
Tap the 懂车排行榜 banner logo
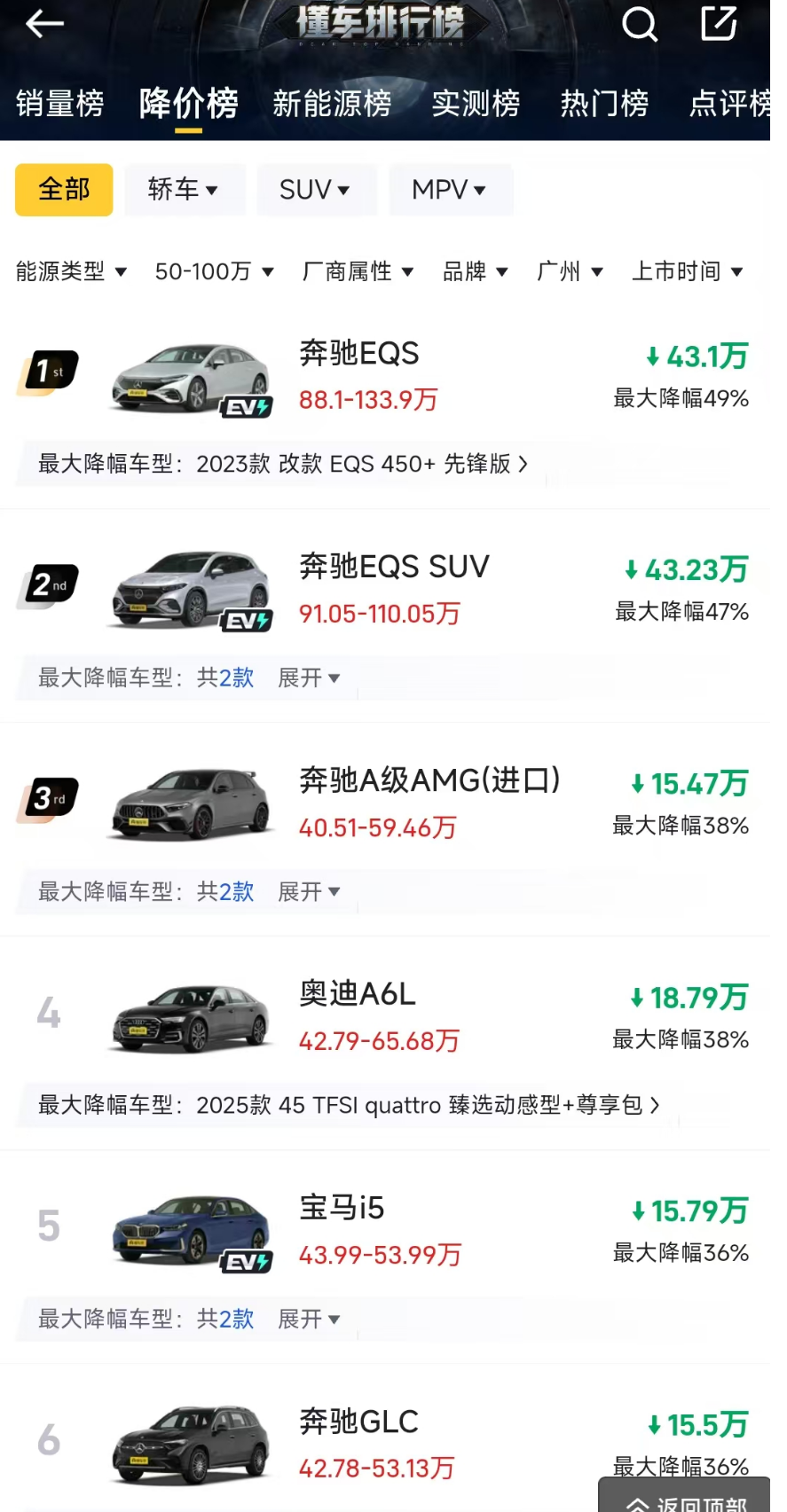(382, 24)
